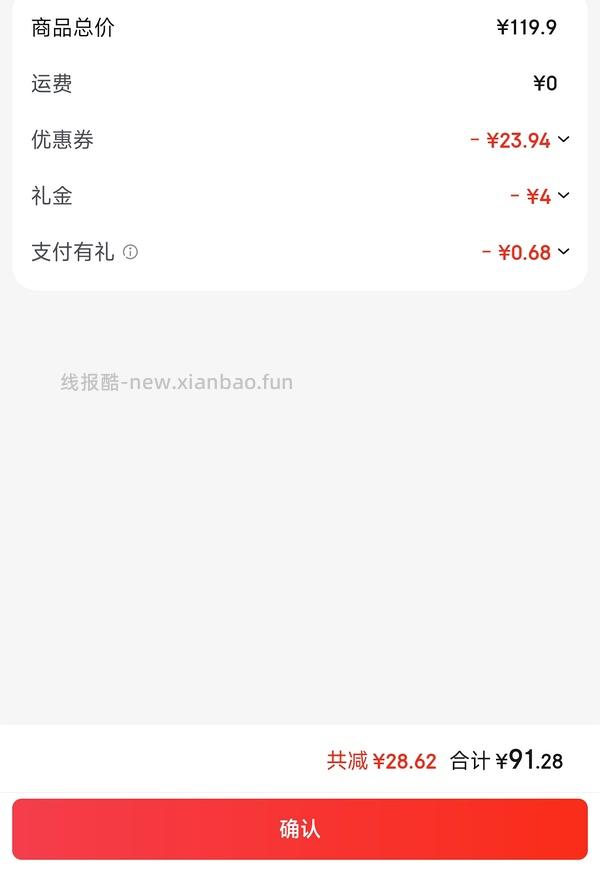This screenshot has width=600, height=872.
Task: Confirm the order with 确认 button
Action: (300, 829)
